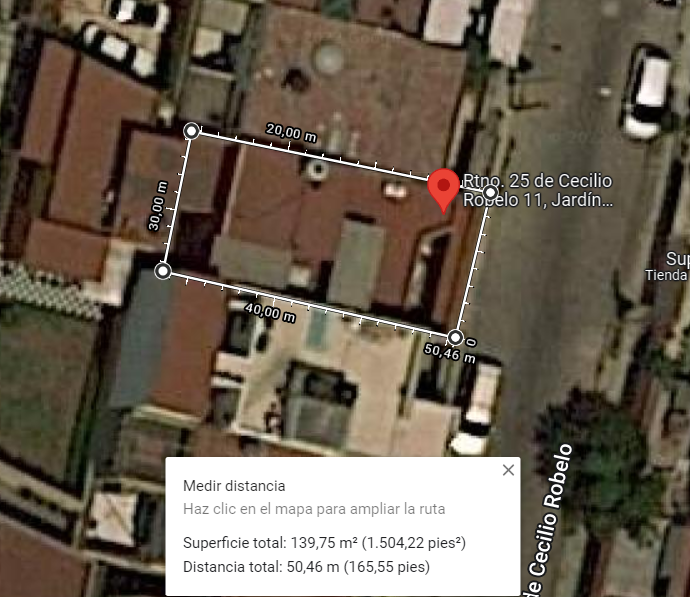The width and height of the screenshot is (690, 597).
Task: Tap the red location pin marker
Action: pos(444,189)
